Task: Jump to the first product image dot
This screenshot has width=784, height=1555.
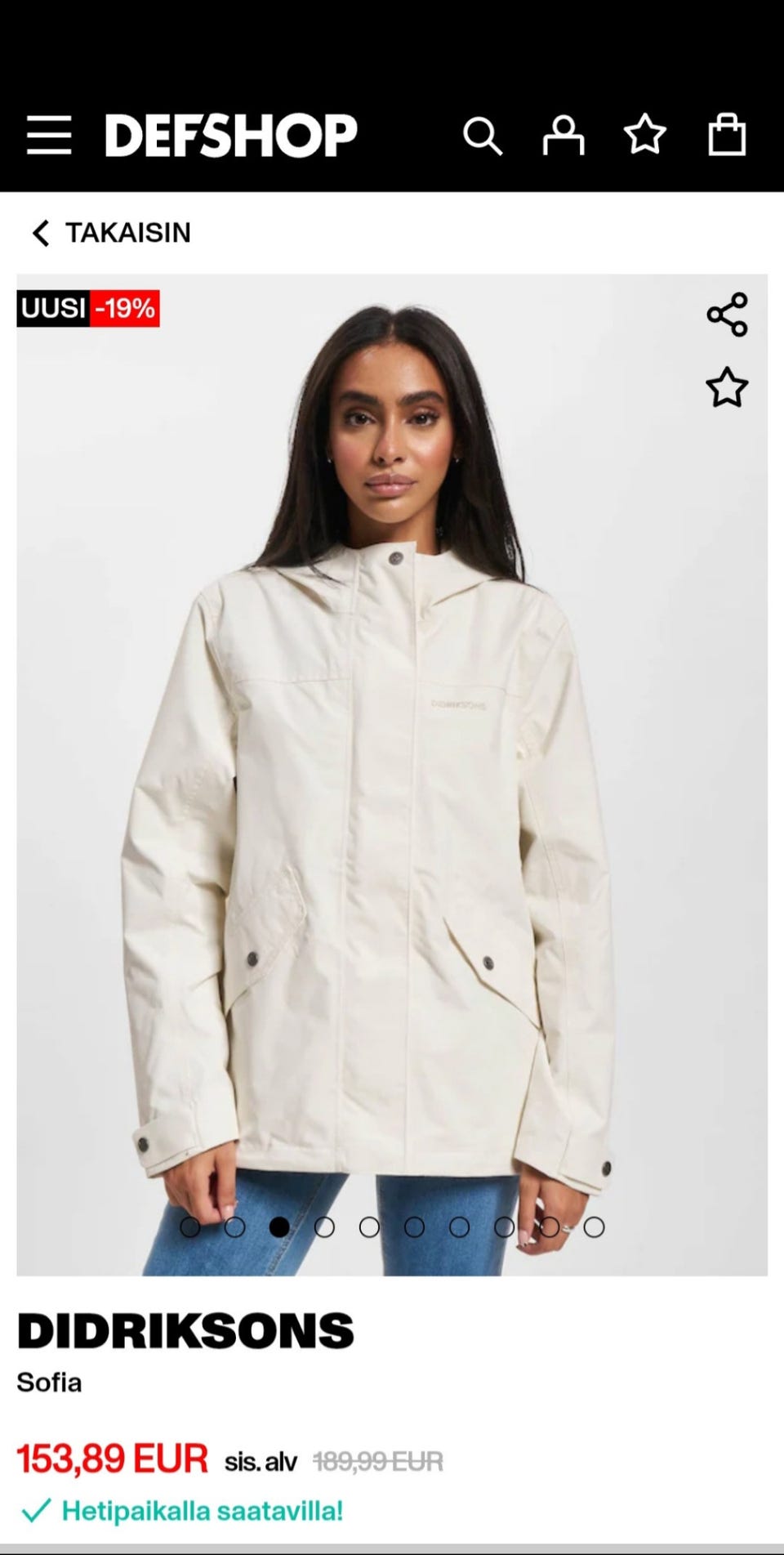Action: 190,1227
